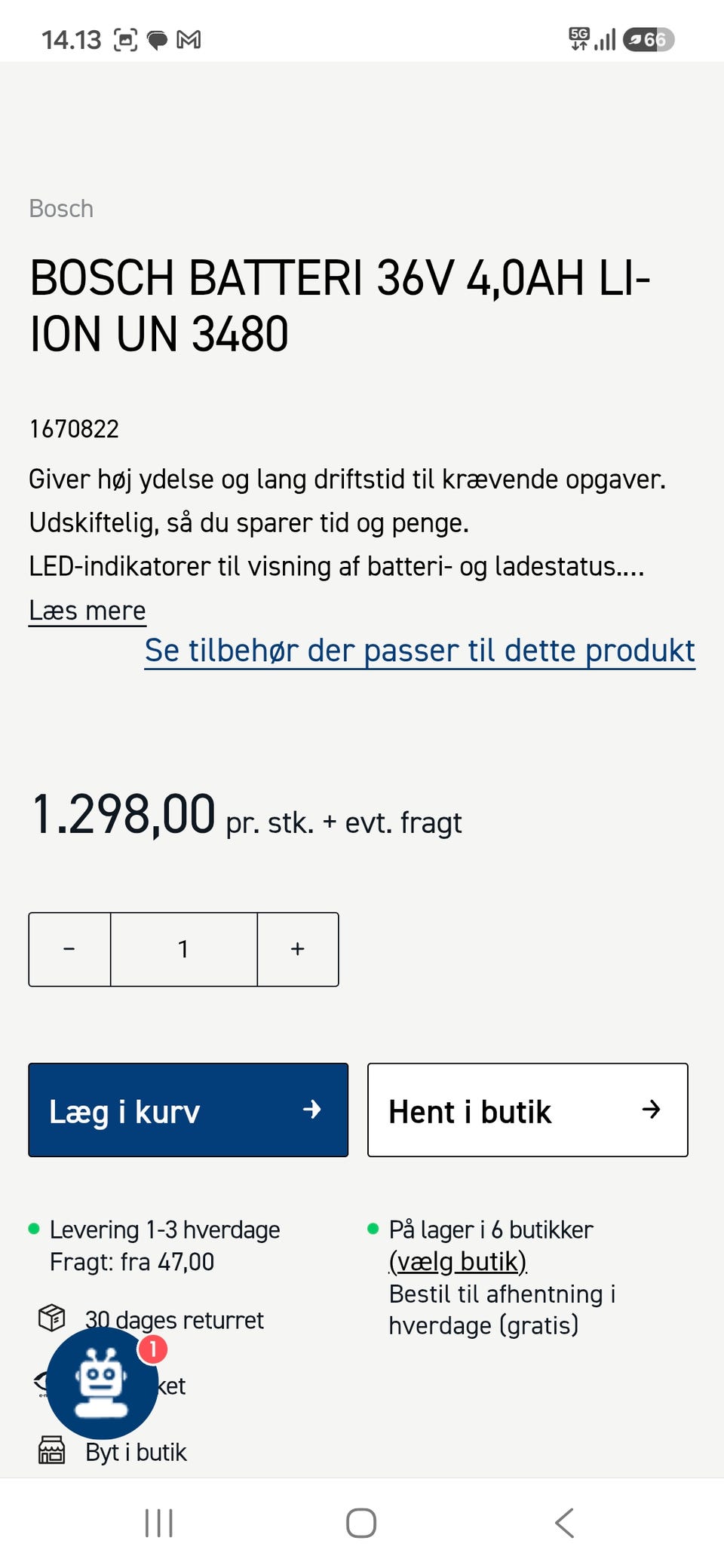Expand the description with Læs mere

(x=87, y=611)
